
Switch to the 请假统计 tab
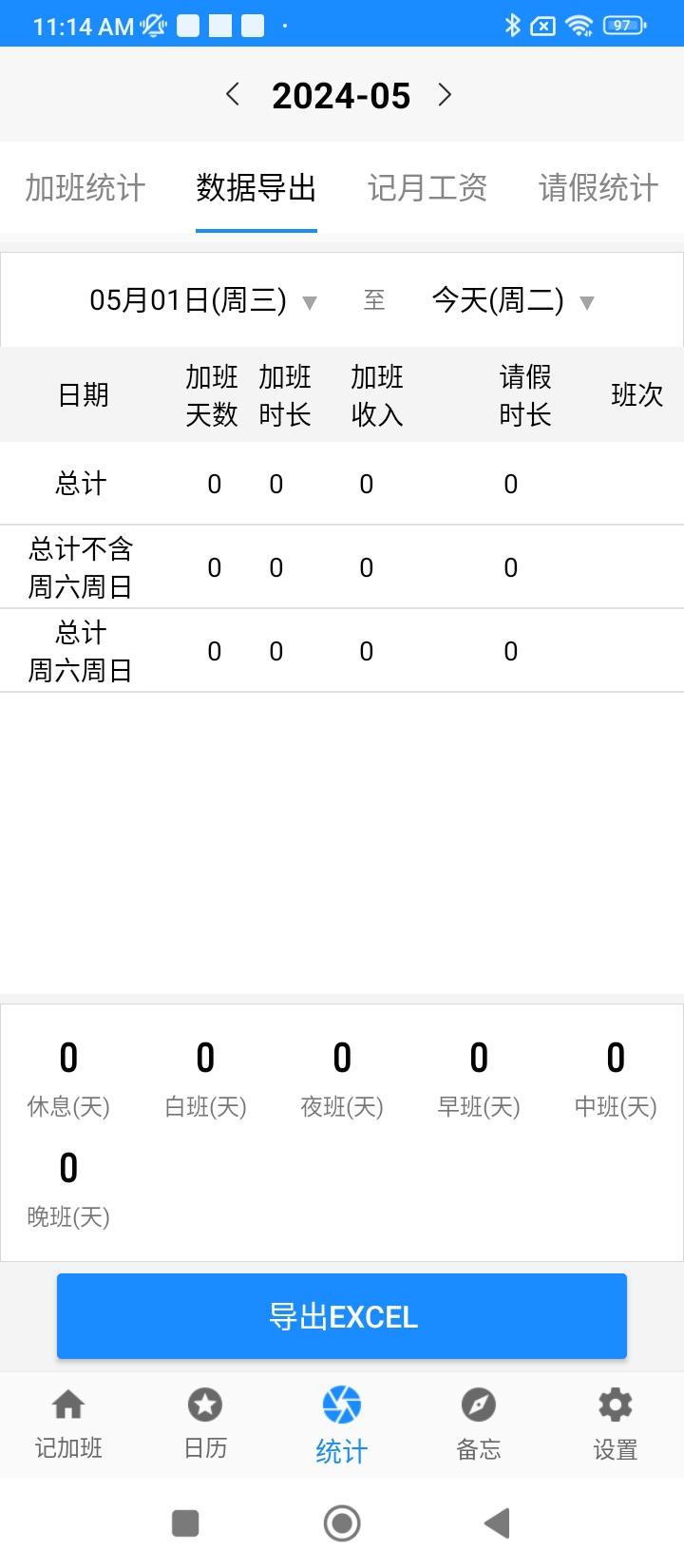tap(597, 189)
